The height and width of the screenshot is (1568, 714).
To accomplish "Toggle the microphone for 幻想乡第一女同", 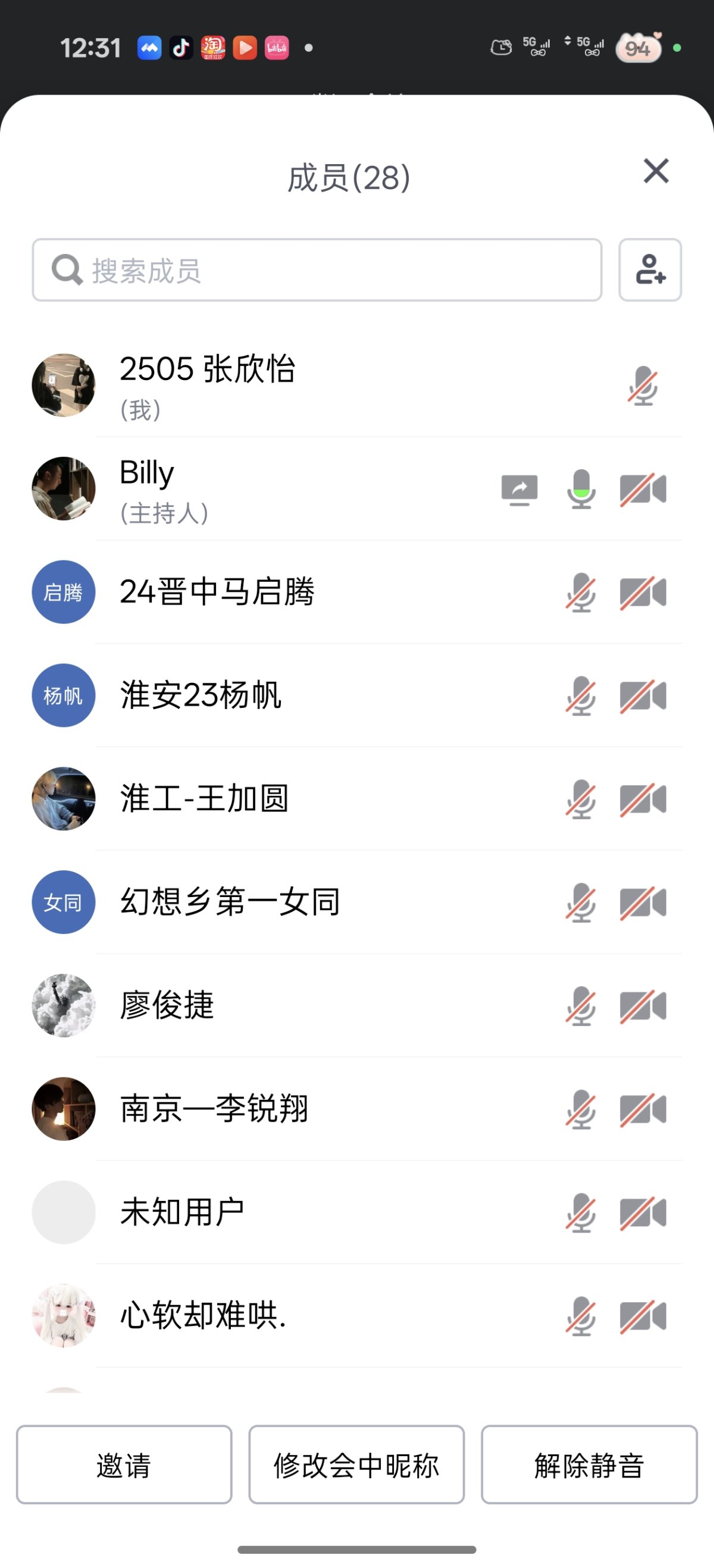I will 581,903.
